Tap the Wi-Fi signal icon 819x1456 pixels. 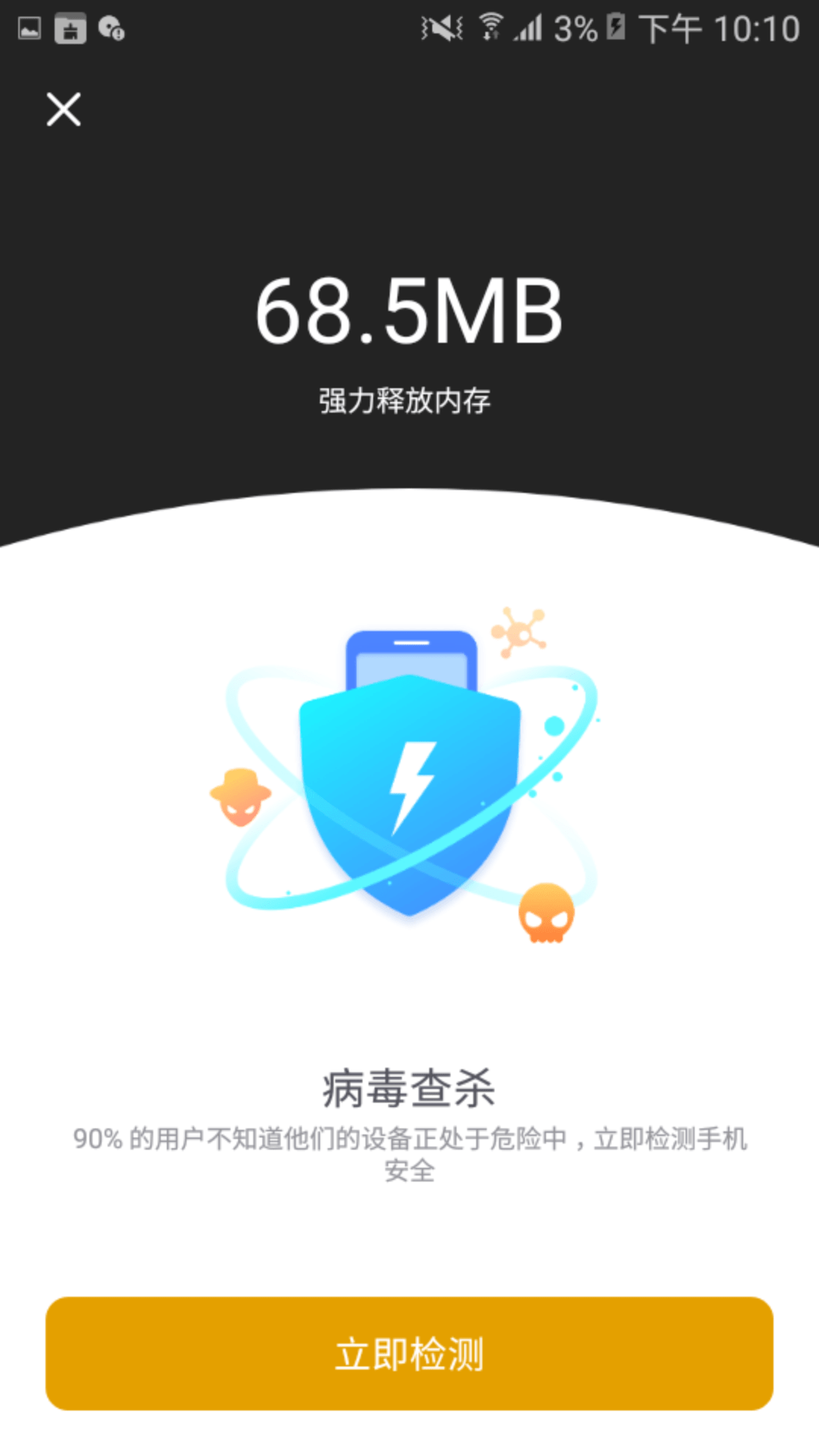tap(490, 25)
